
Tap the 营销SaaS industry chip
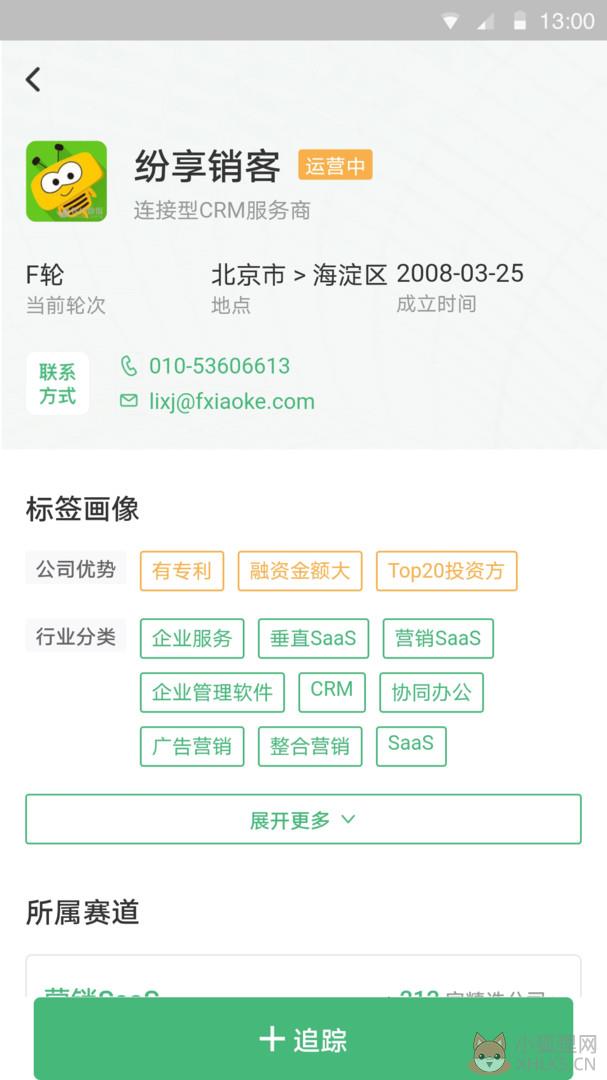[x=438, y=638]
